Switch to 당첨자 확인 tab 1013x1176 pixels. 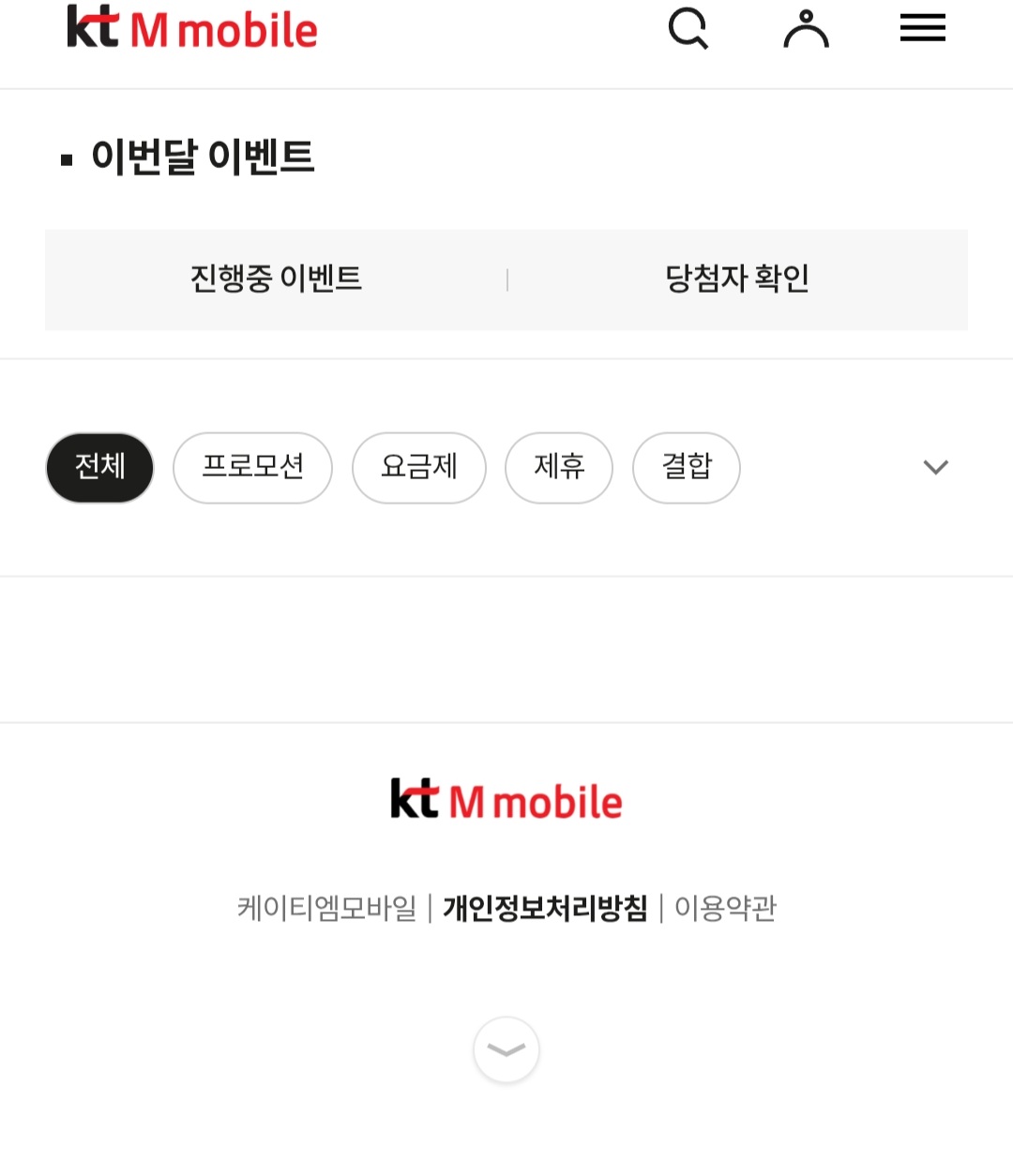click(736, 279)
